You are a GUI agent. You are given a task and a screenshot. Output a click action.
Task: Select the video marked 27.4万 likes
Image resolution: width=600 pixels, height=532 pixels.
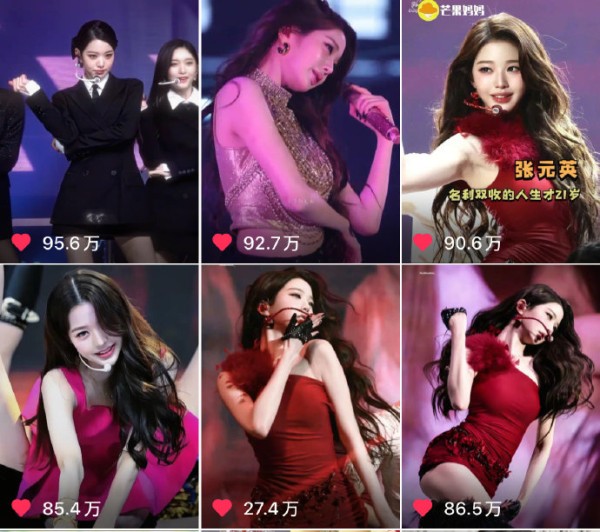[300, 395]
